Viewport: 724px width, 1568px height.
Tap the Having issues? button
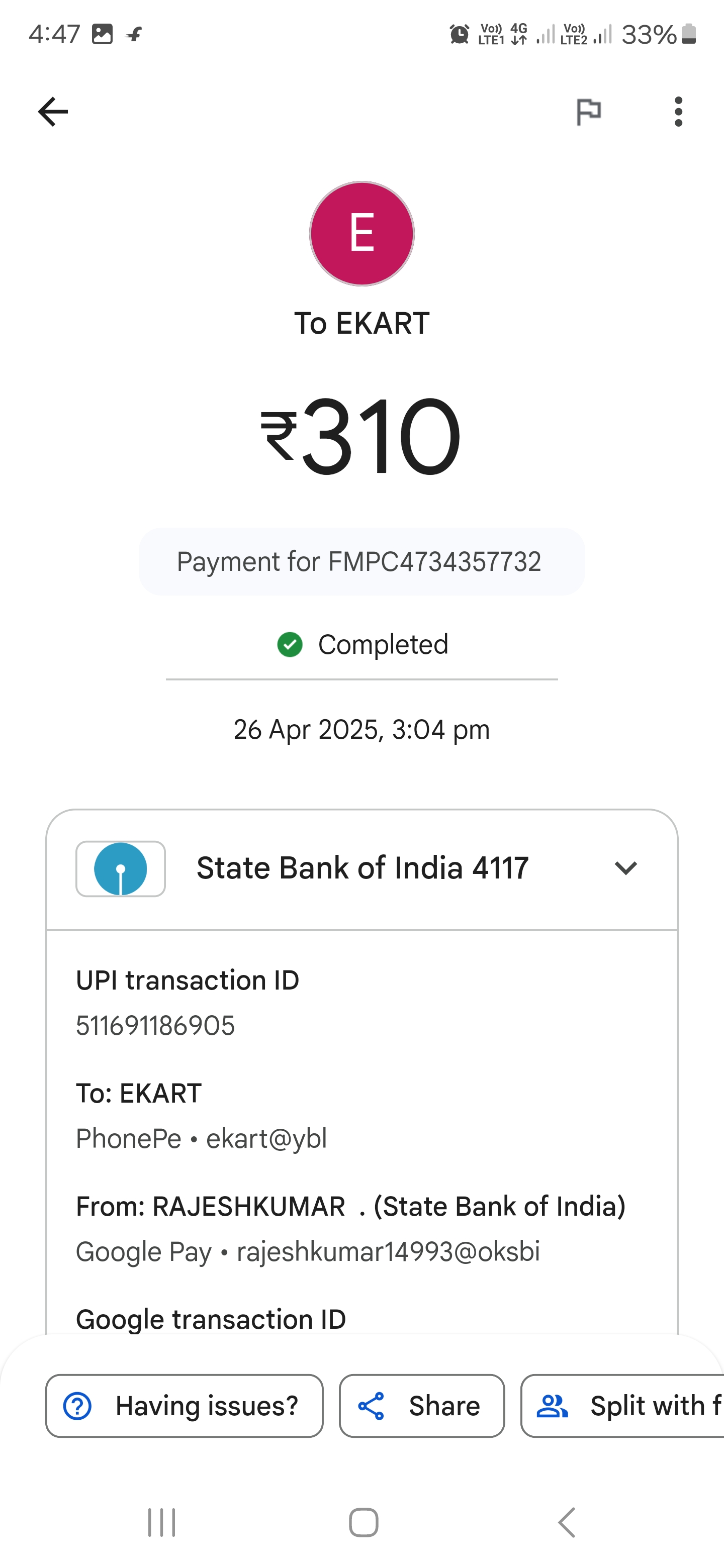tap(185, 1406)
